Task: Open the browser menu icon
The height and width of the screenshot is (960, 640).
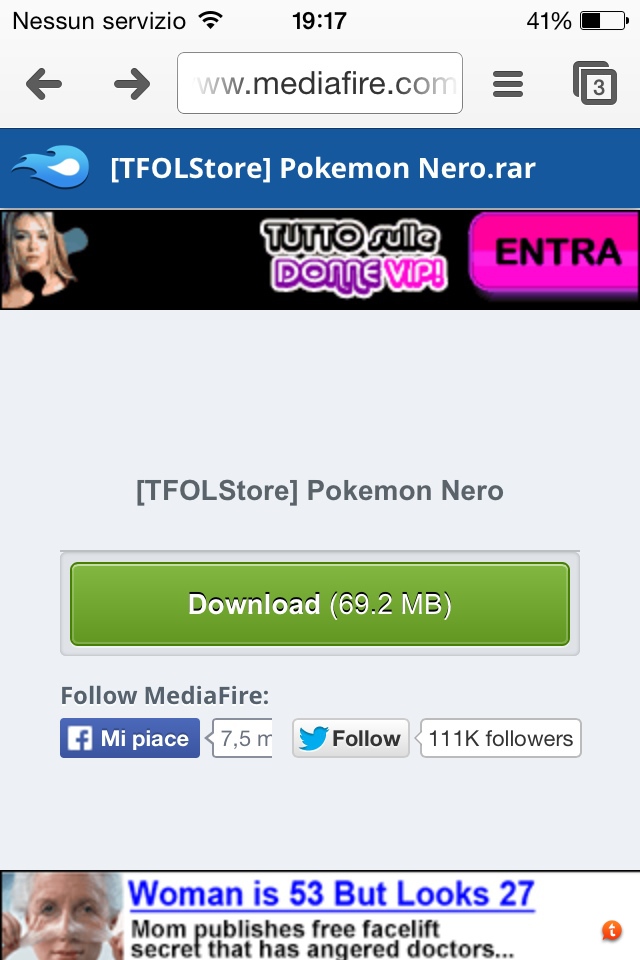Action: 508,85
